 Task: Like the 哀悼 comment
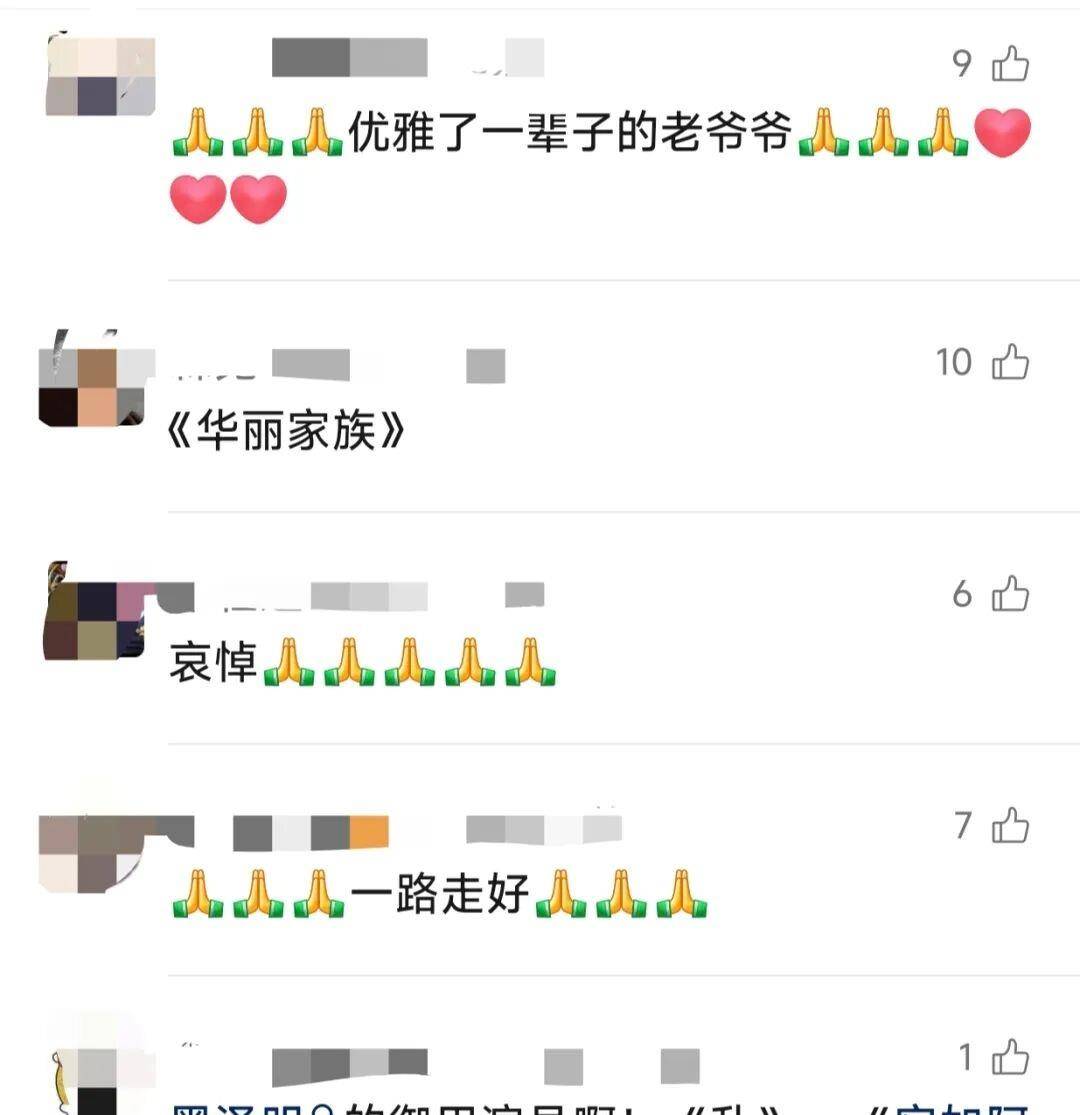[x=1010, y=594]
